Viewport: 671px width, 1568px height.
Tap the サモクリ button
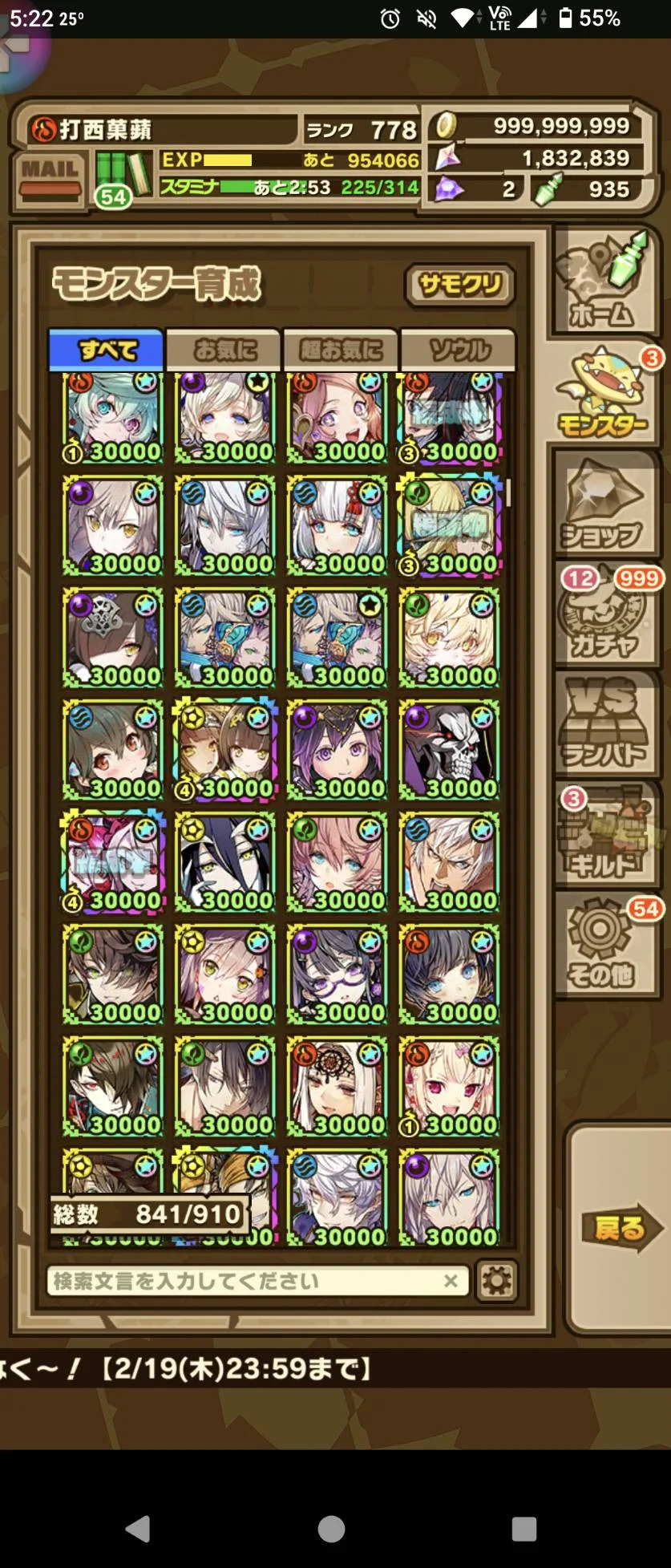point(459,285)
